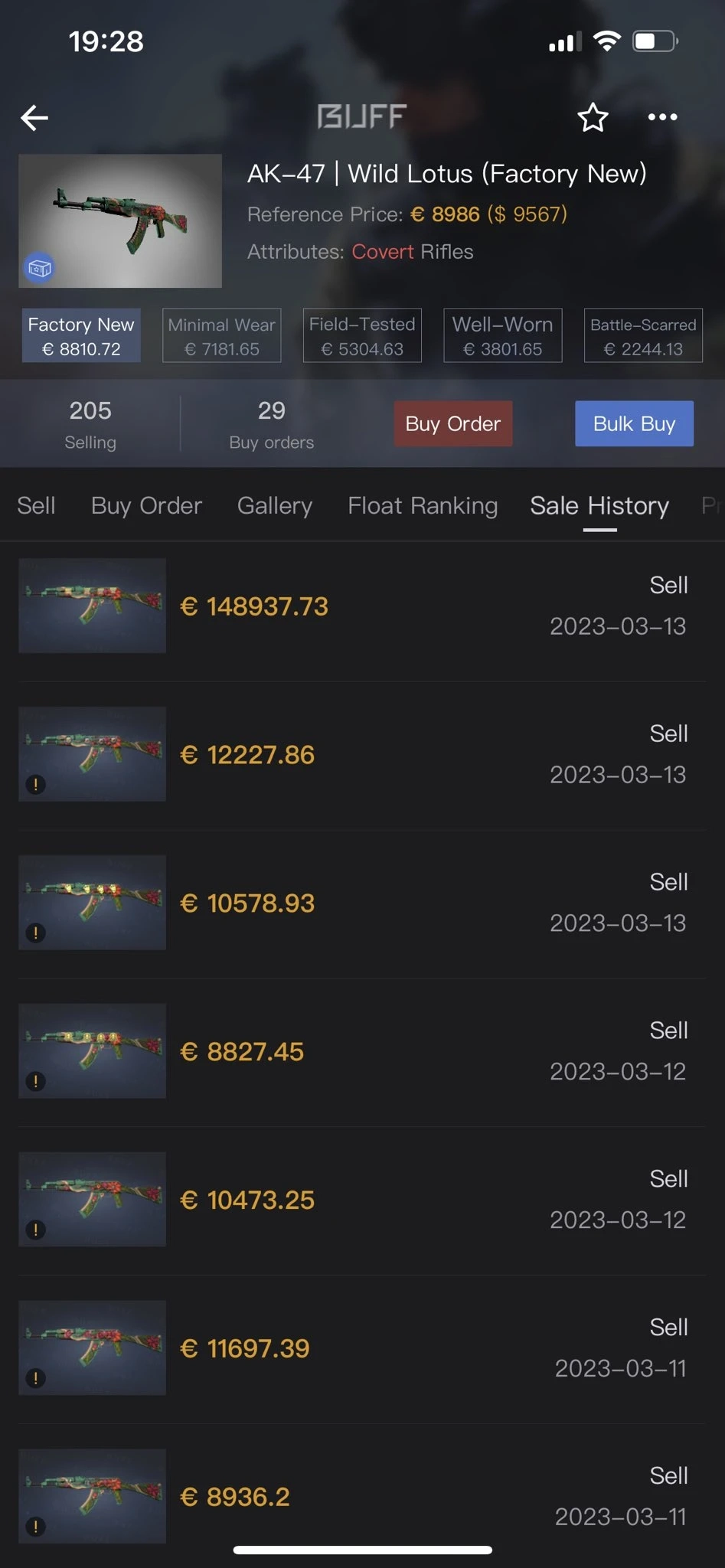View the Float Ranking tab
This screenshot has width=725, height=1568.
pyautogui.click(x=423, y=506)
